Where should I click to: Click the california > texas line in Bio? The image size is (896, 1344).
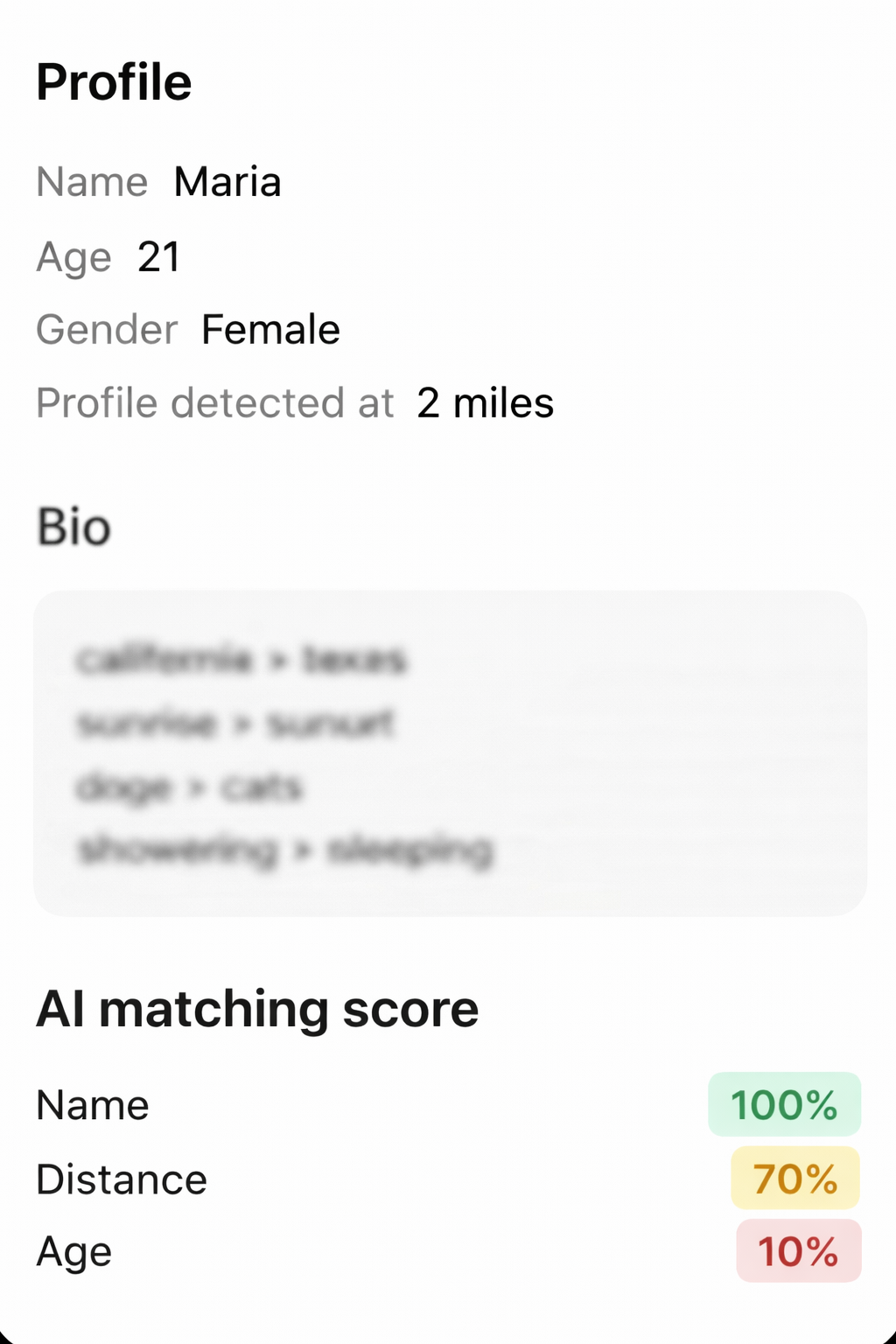pyautogui.click(x=242, y=661)
